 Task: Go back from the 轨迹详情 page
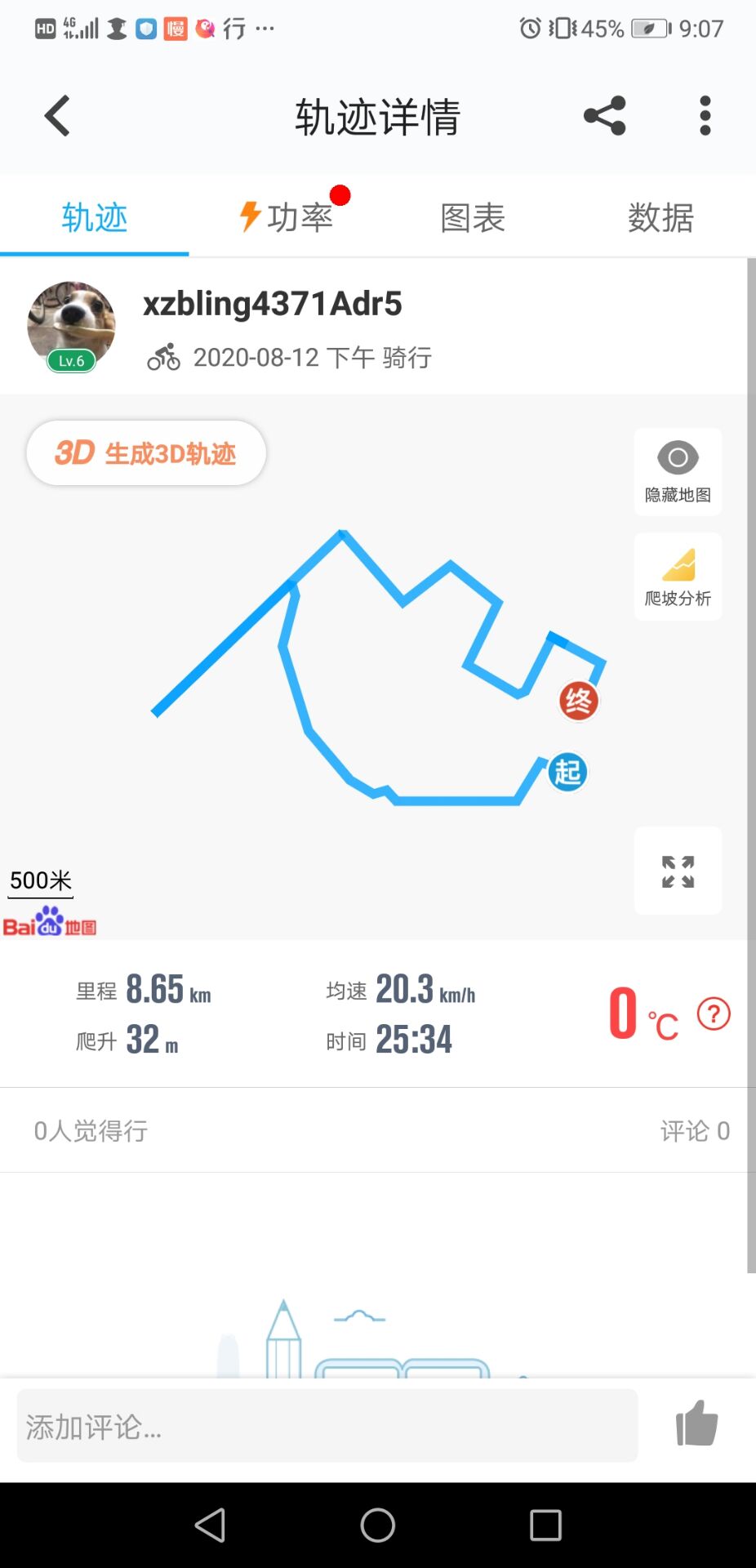[x=57, y=116]
